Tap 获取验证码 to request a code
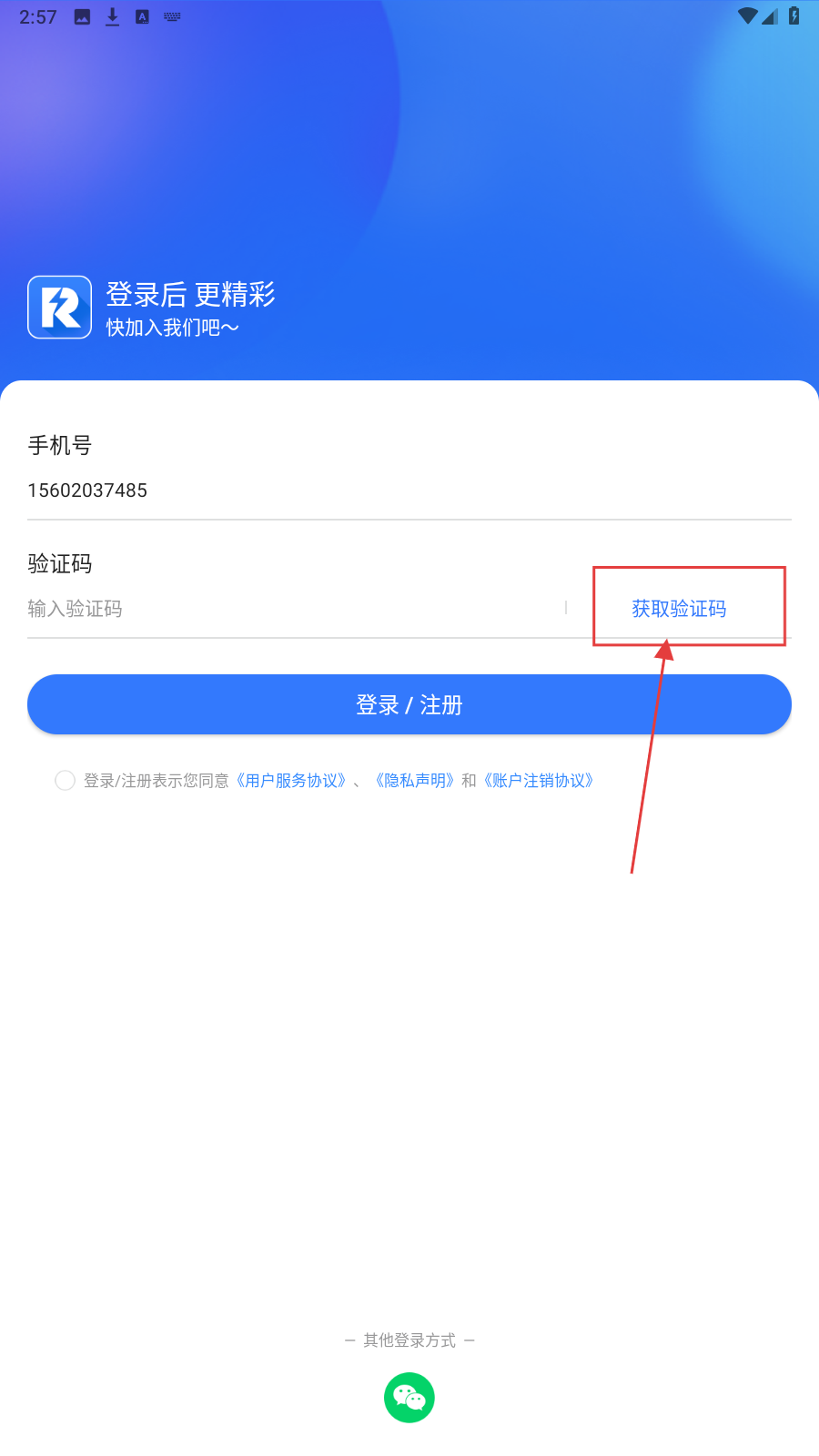This screenshot has width=819, height=1456. point(679,609)
